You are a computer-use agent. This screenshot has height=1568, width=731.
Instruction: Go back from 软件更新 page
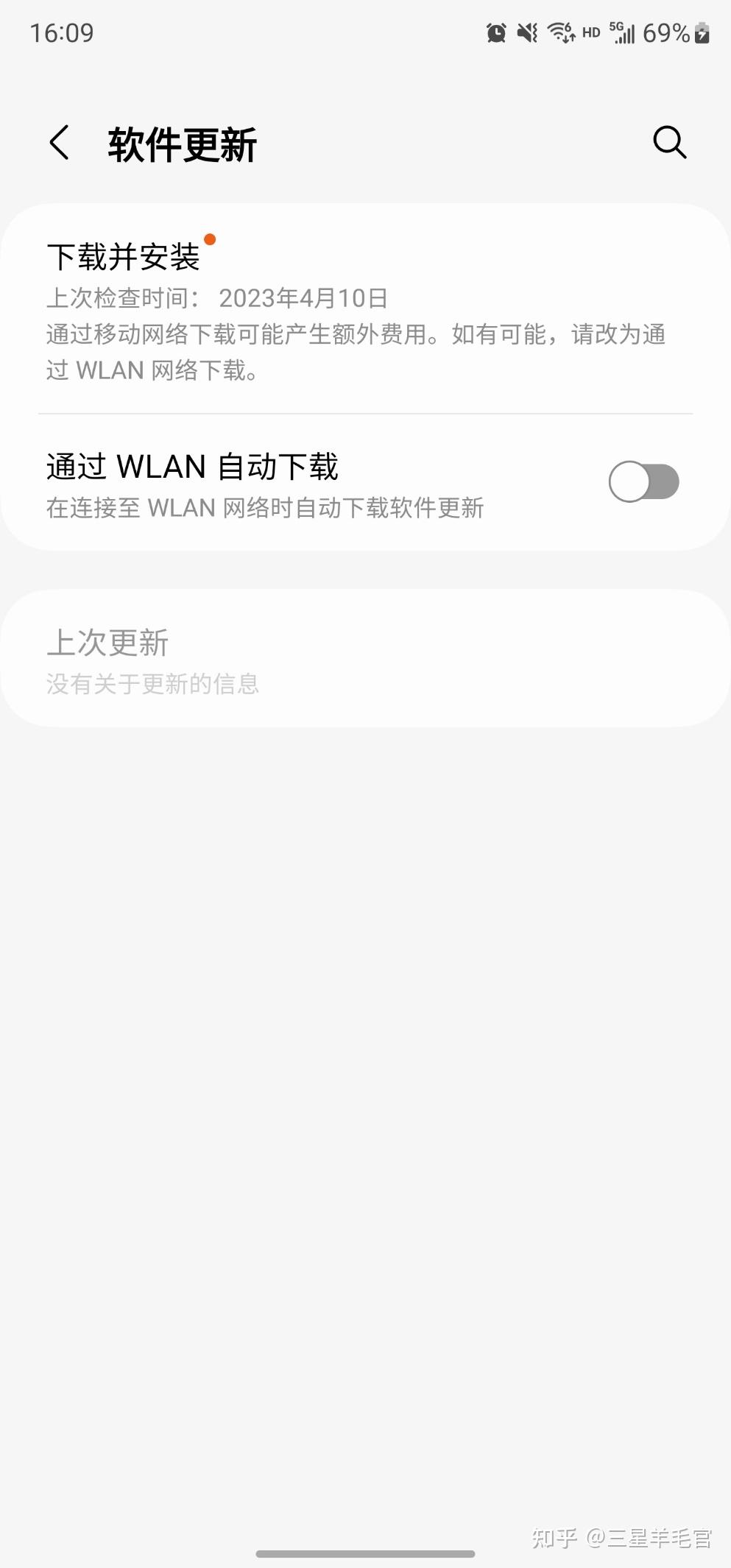pyautogui.click(x=60, y=142)
